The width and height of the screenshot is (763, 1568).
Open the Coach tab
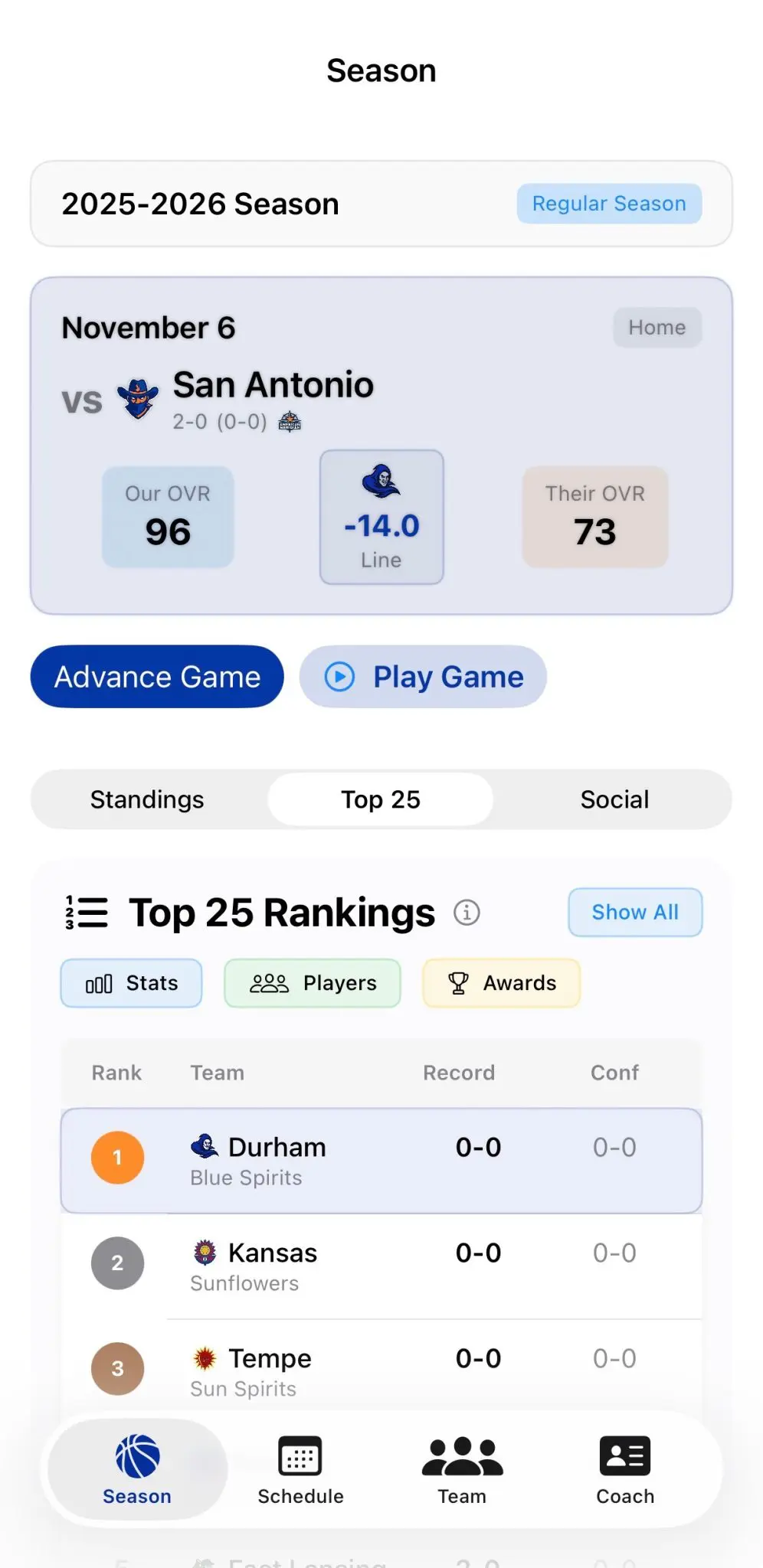click(x=625, y=1470)
